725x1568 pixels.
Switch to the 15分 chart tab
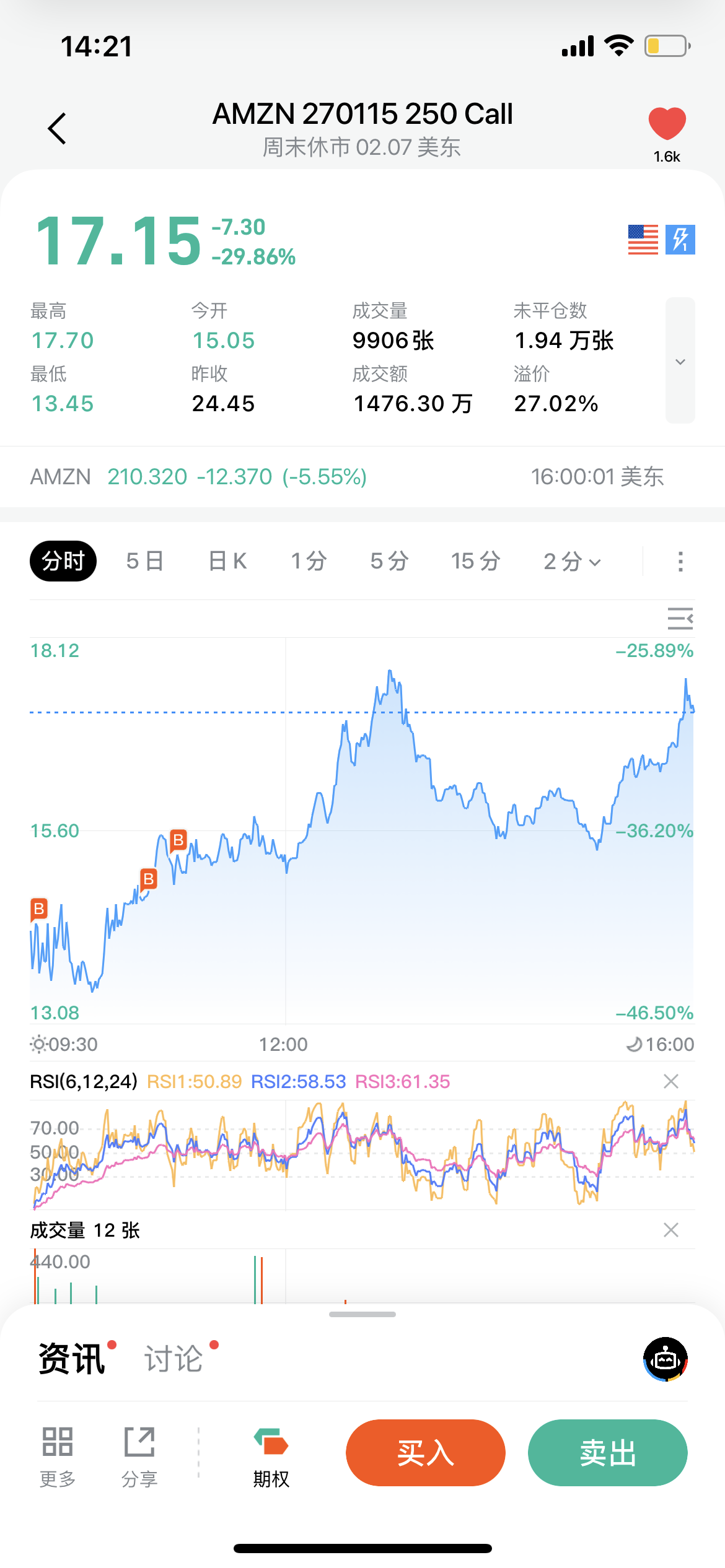click(475, 561)
